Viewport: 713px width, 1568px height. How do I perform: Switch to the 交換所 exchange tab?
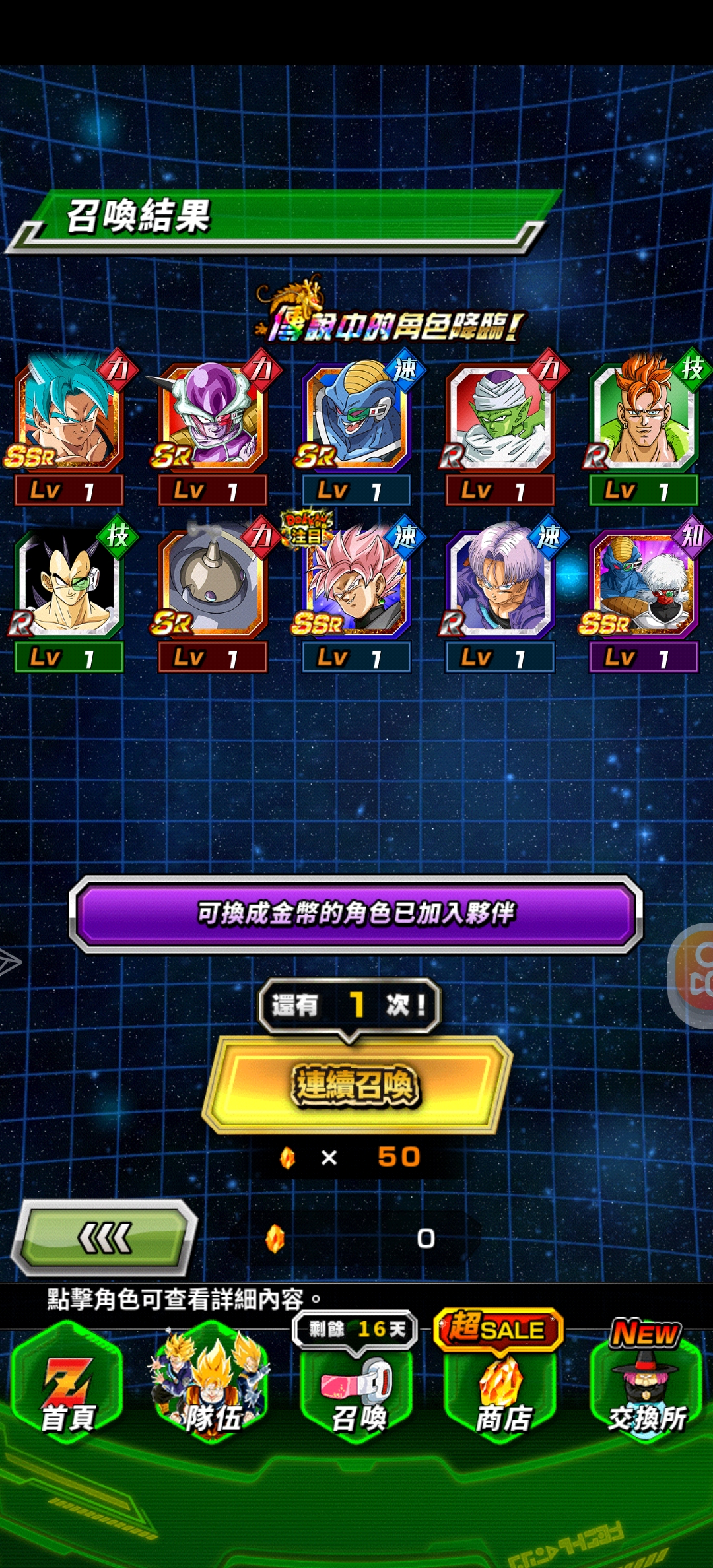[x=646, y=1391]
